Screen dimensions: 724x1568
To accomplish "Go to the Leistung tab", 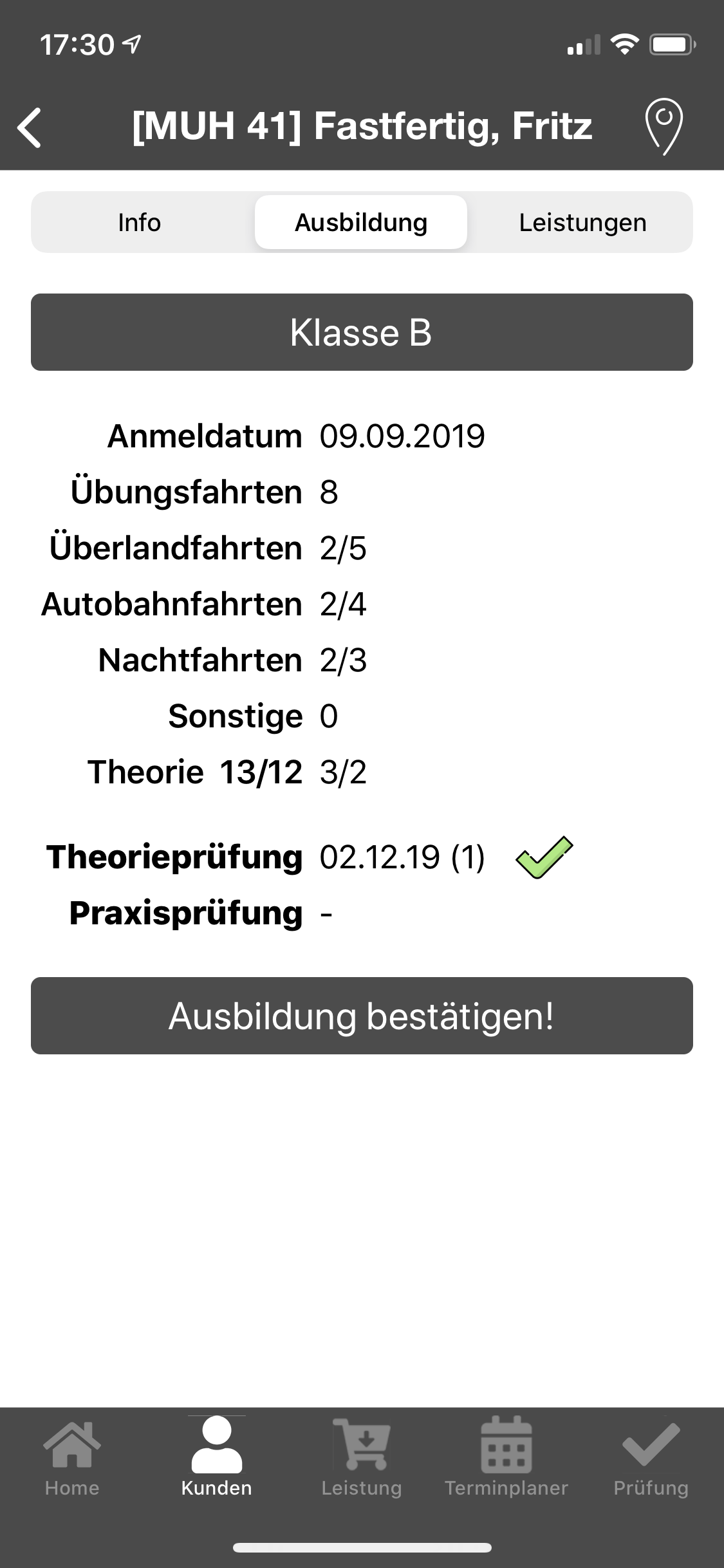I will click(362, 1459).
